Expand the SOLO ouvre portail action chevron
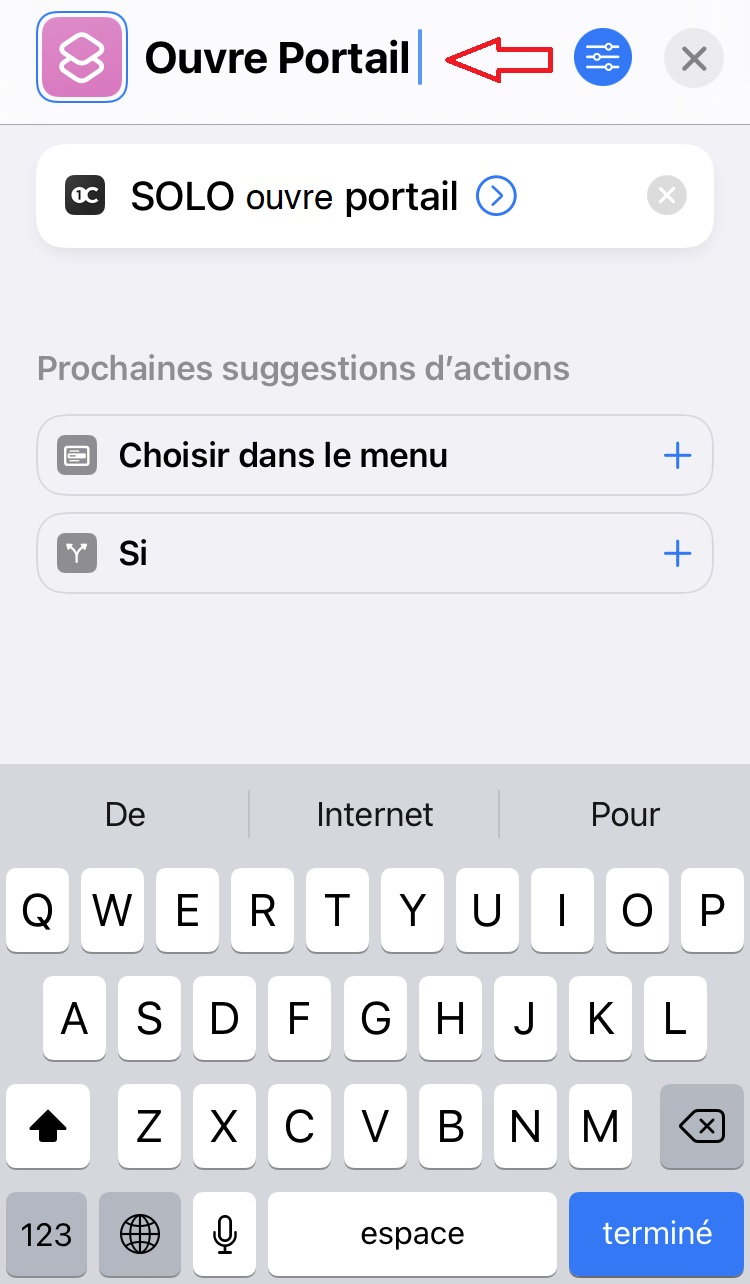The height and width of the screenshot is (1284, 750). point(496,196)
